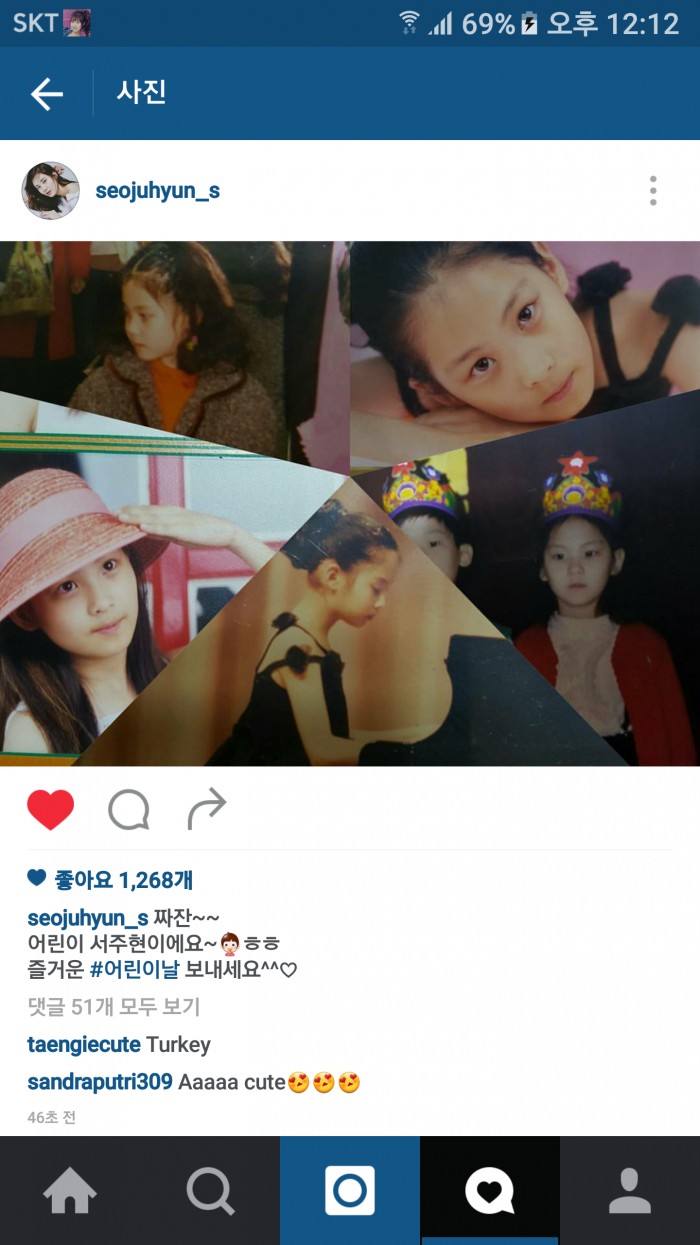The height and width of the screenshot is (1245, 700).
Task: Switch to the Home tab
Action: 70,1191
